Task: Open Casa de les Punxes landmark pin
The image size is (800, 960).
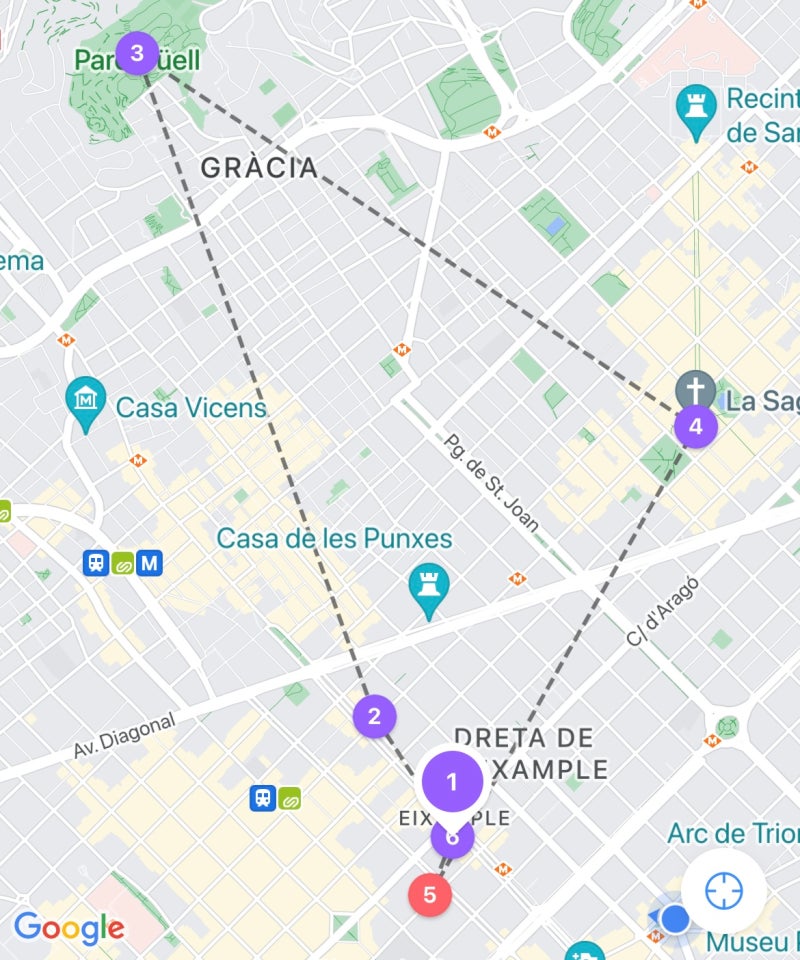Action: click(429, 588)
